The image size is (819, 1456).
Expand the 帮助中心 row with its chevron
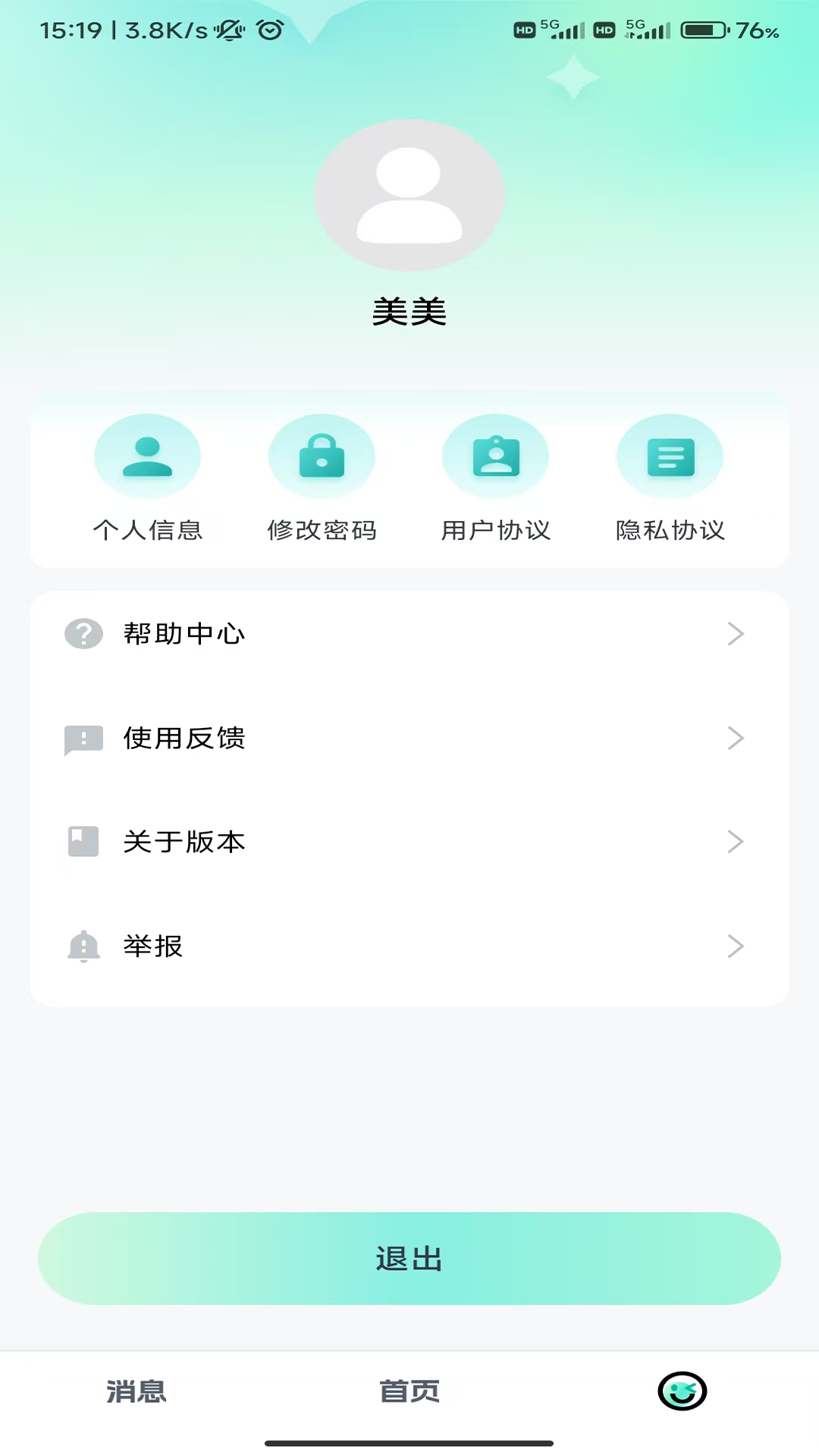tap(735, 634)
